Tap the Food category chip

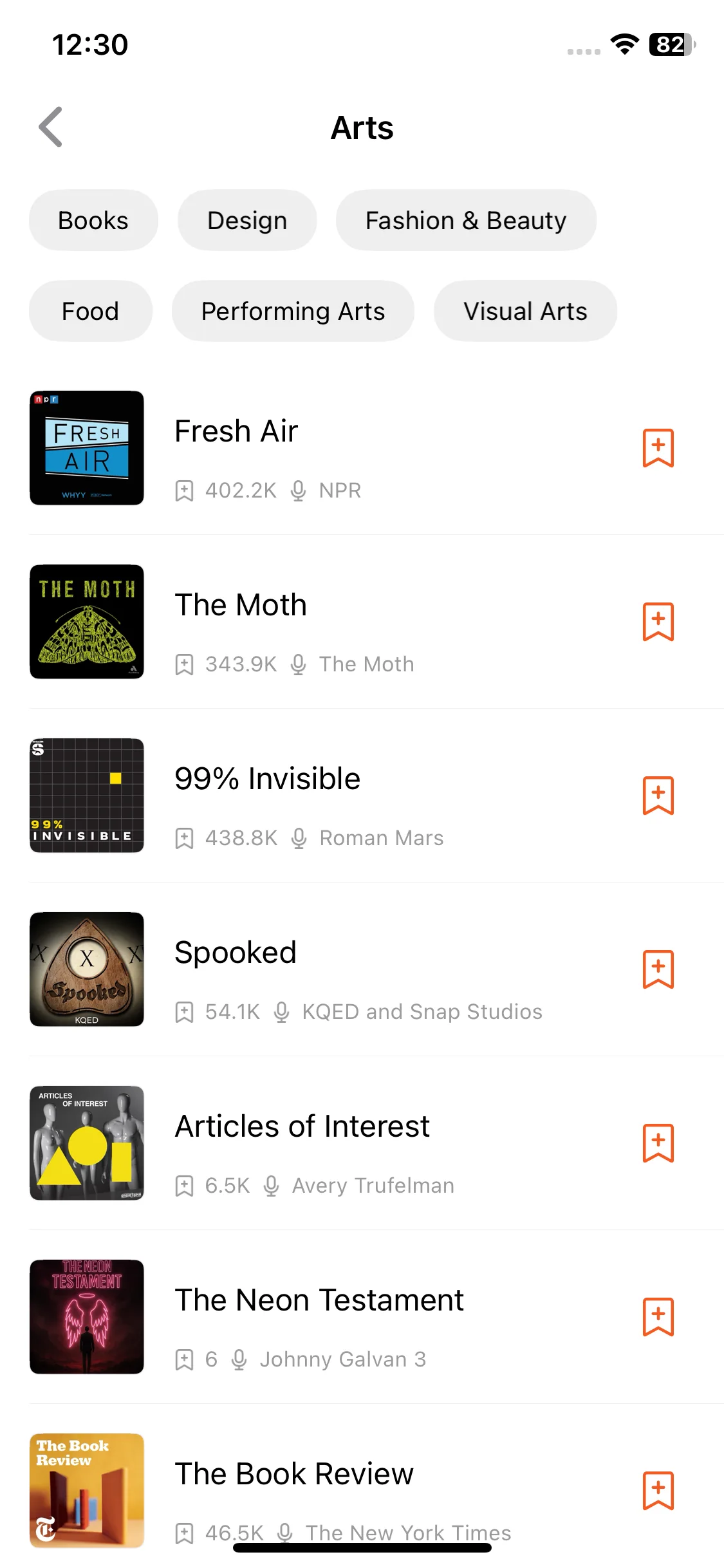tap(90, 311)
